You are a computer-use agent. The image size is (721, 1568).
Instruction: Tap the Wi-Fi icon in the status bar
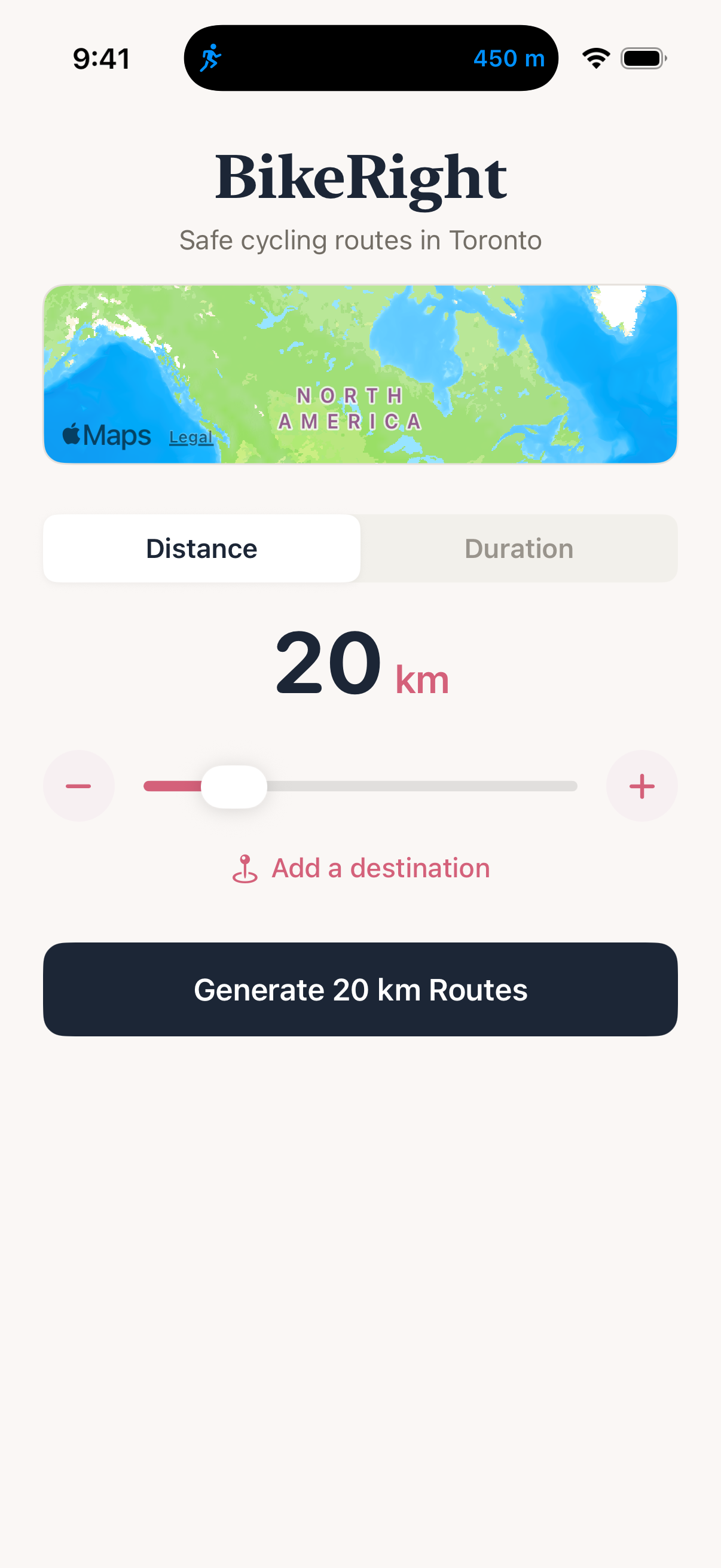(x=595, y=57)
